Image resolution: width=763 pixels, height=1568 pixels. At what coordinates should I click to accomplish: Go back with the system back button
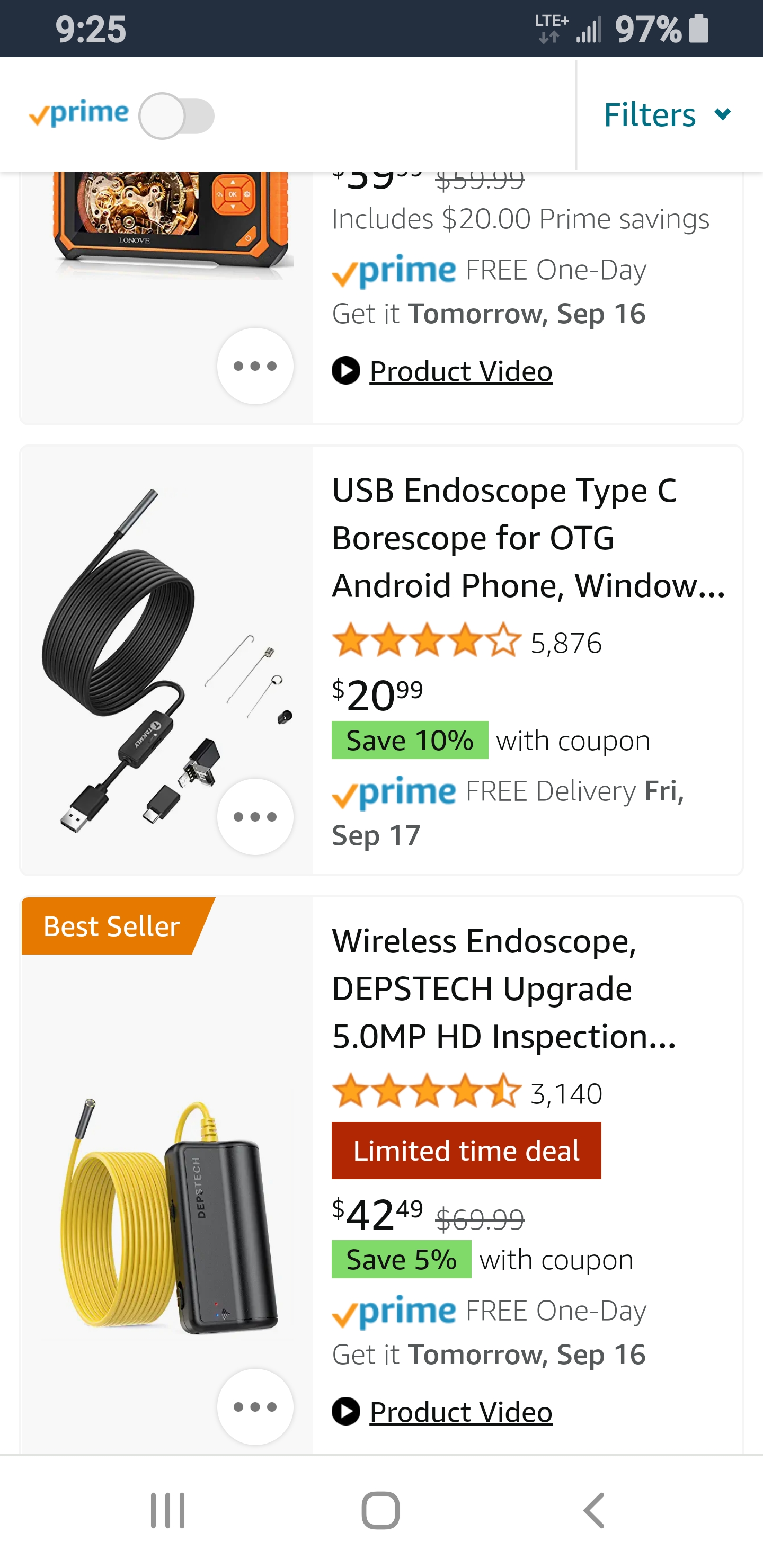(x=594, y=1510)
